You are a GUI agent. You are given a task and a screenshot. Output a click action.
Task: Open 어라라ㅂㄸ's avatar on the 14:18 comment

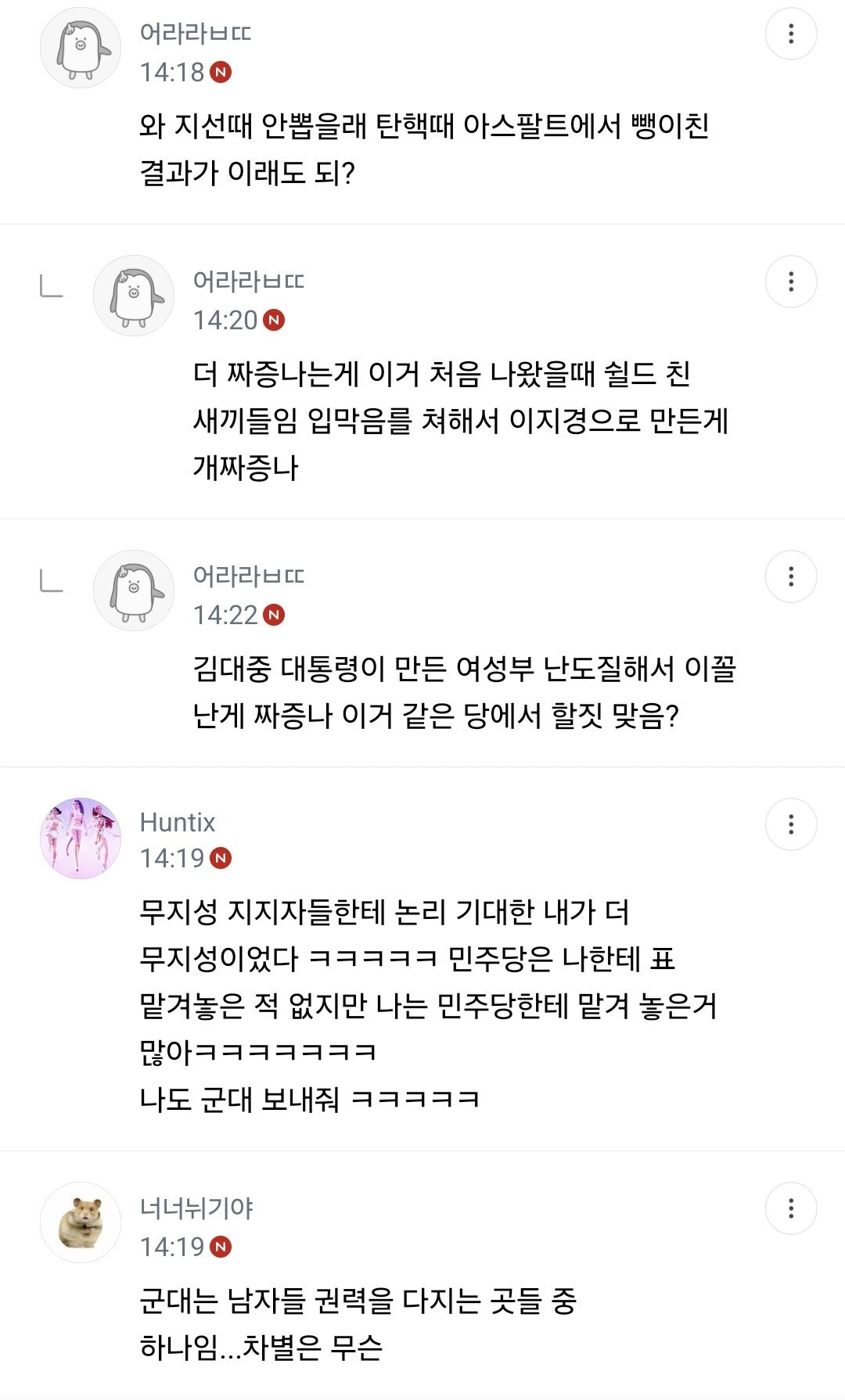[x=81, y=48]
